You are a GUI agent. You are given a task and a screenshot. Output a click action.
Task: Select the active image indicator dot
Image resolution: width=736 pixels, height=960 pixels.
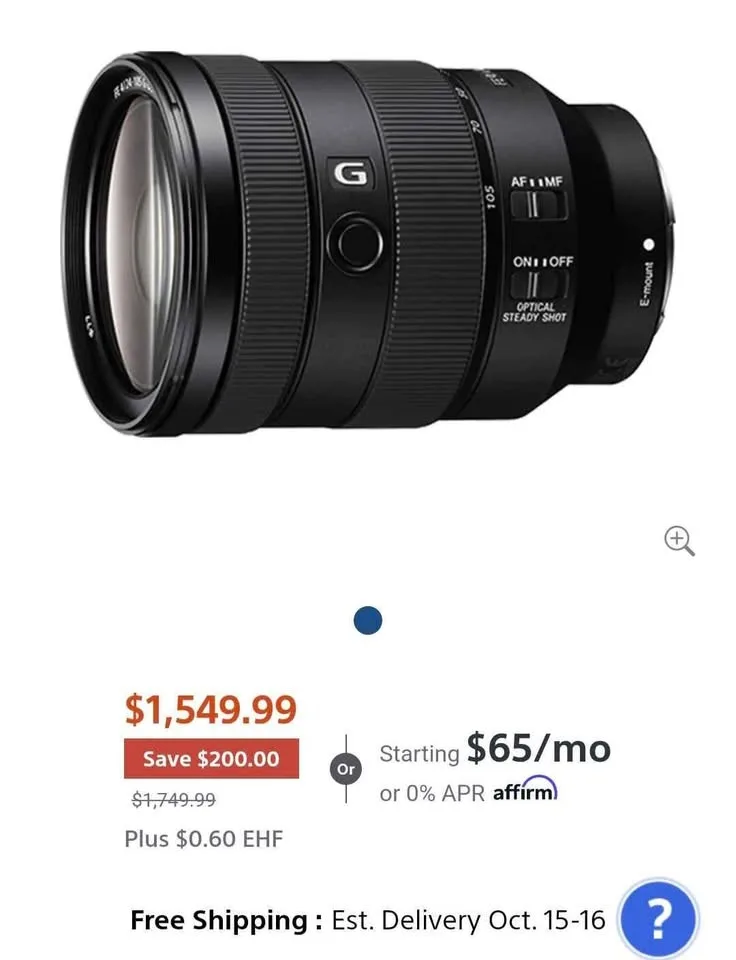[368, 620]
